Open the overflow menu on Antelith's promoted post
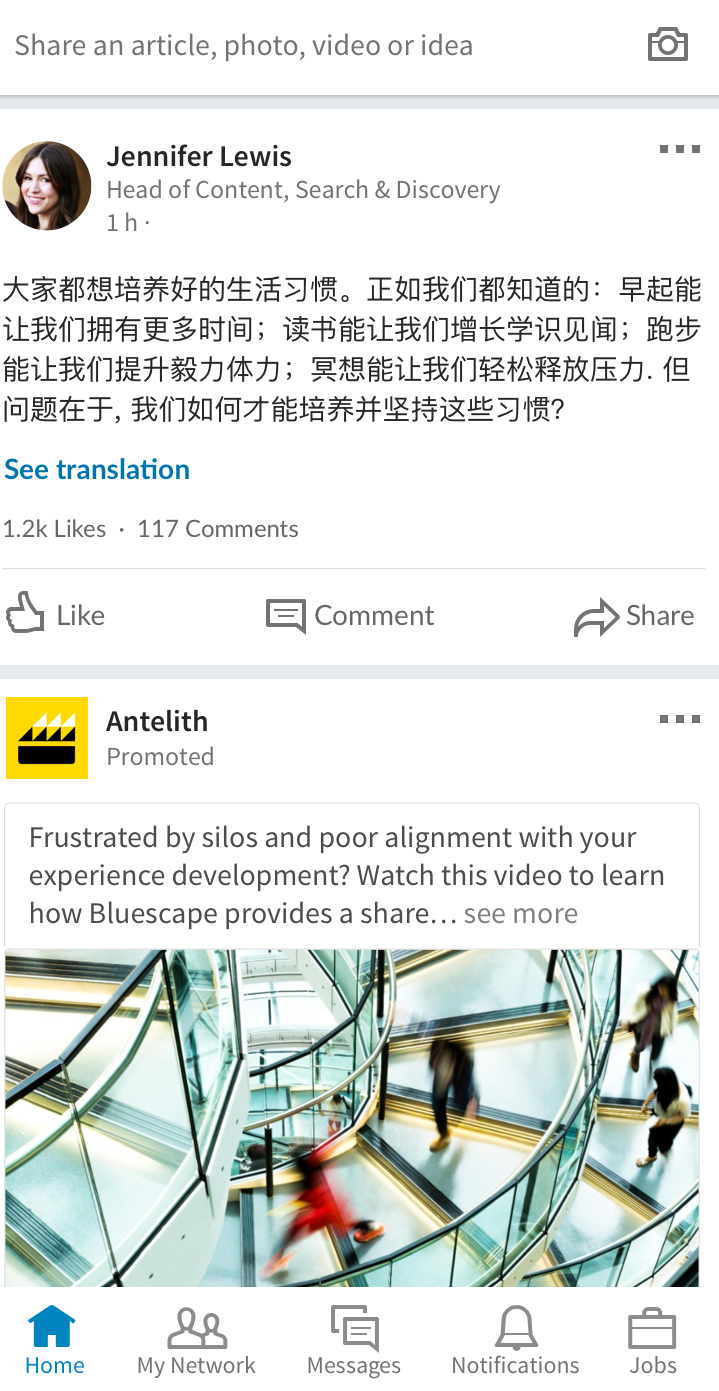719x1391 pixels. [680, 719]
